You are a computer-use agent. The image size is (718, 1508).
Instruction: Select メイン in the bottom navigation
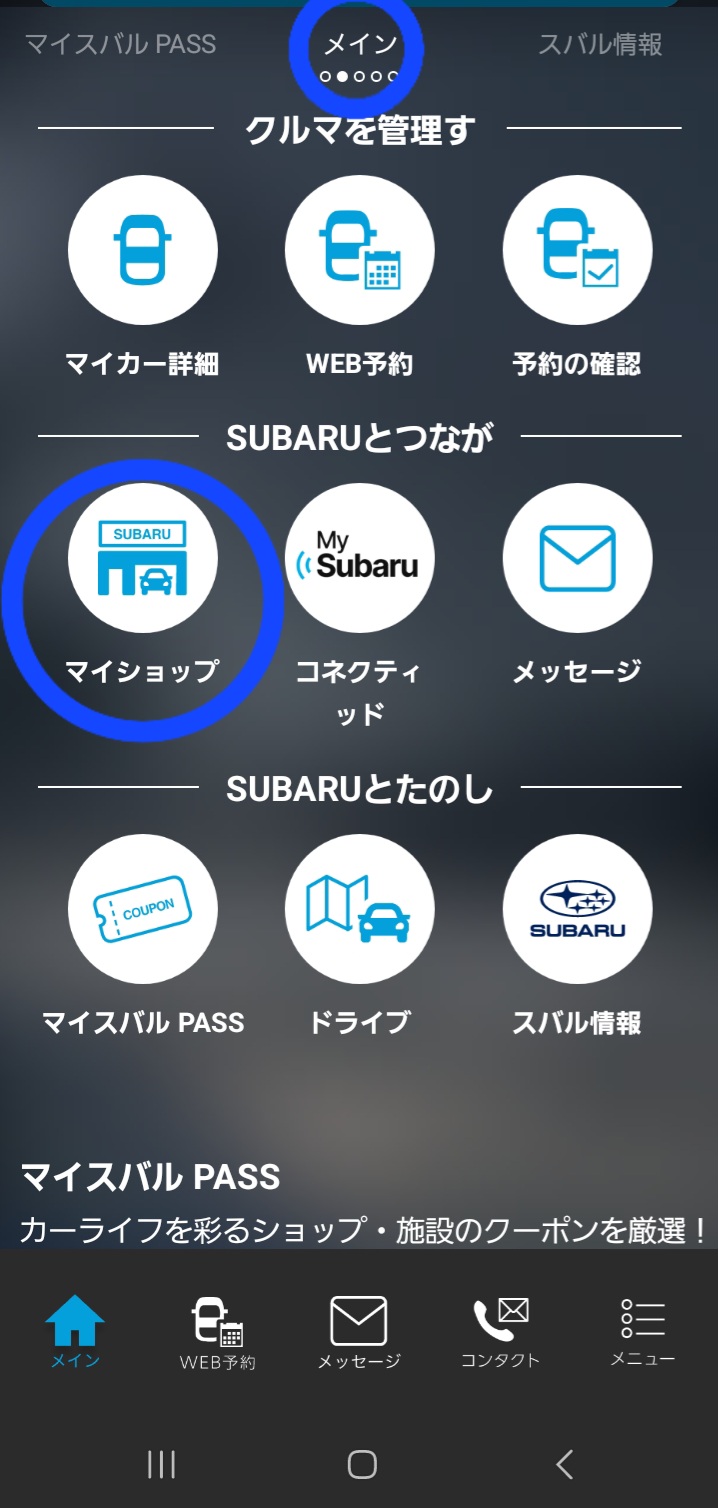(x=75, y=1330)
